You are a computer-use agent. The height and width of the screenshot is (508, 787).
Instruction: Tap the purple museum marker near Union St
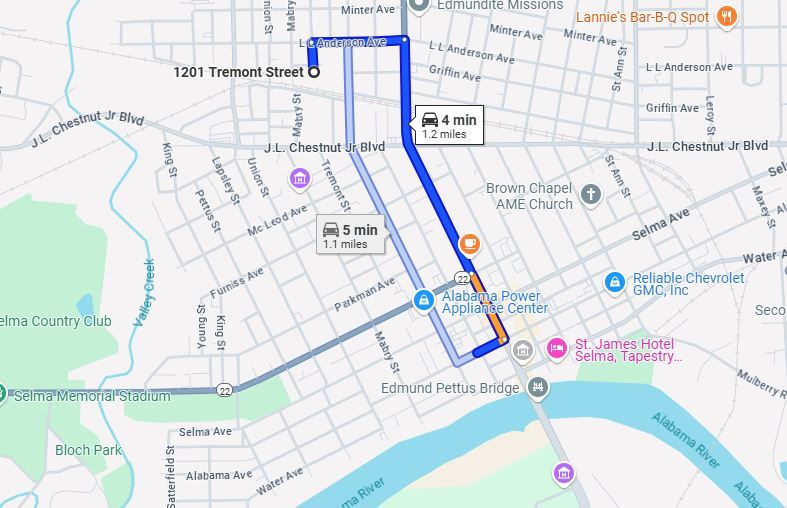point(298,179)
